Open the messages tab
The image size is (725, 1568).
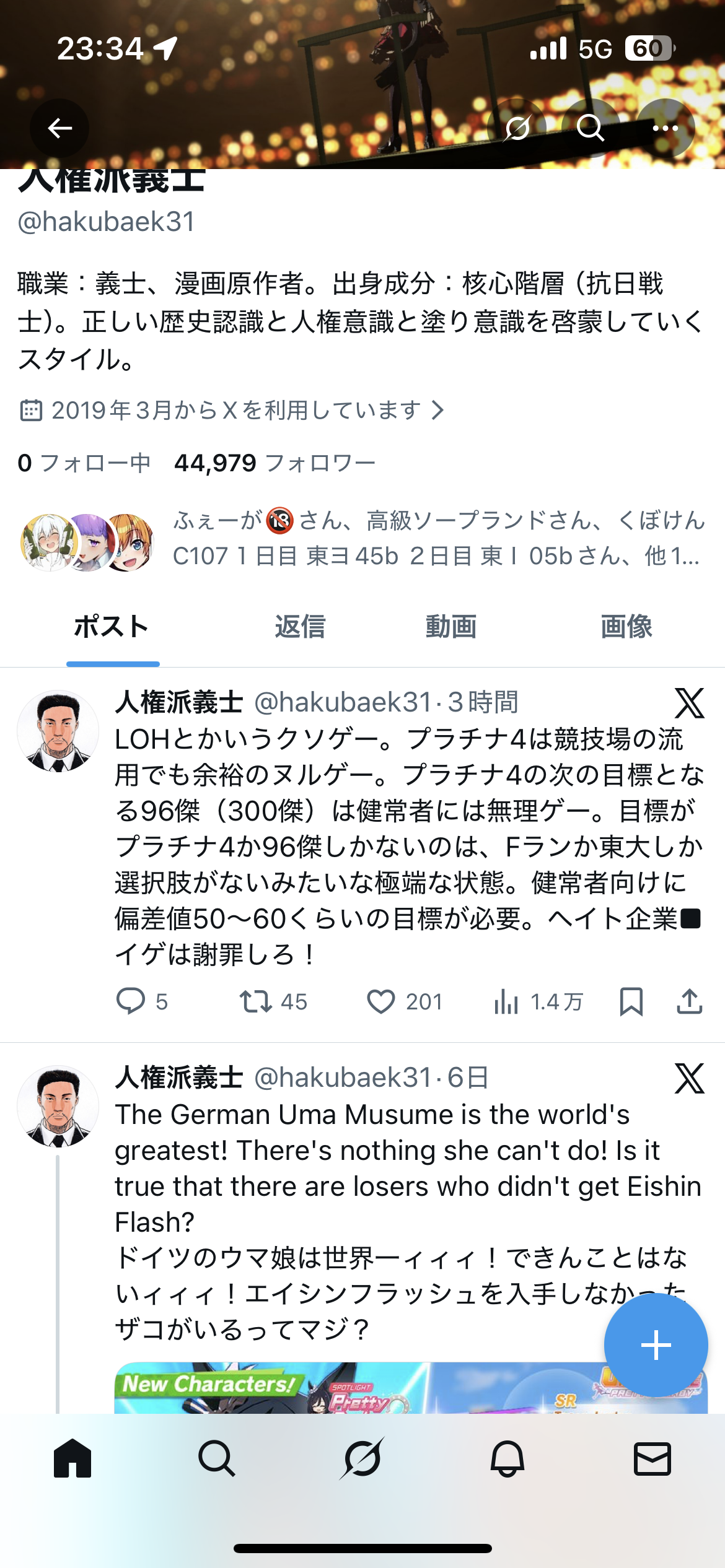[652, 1459]
